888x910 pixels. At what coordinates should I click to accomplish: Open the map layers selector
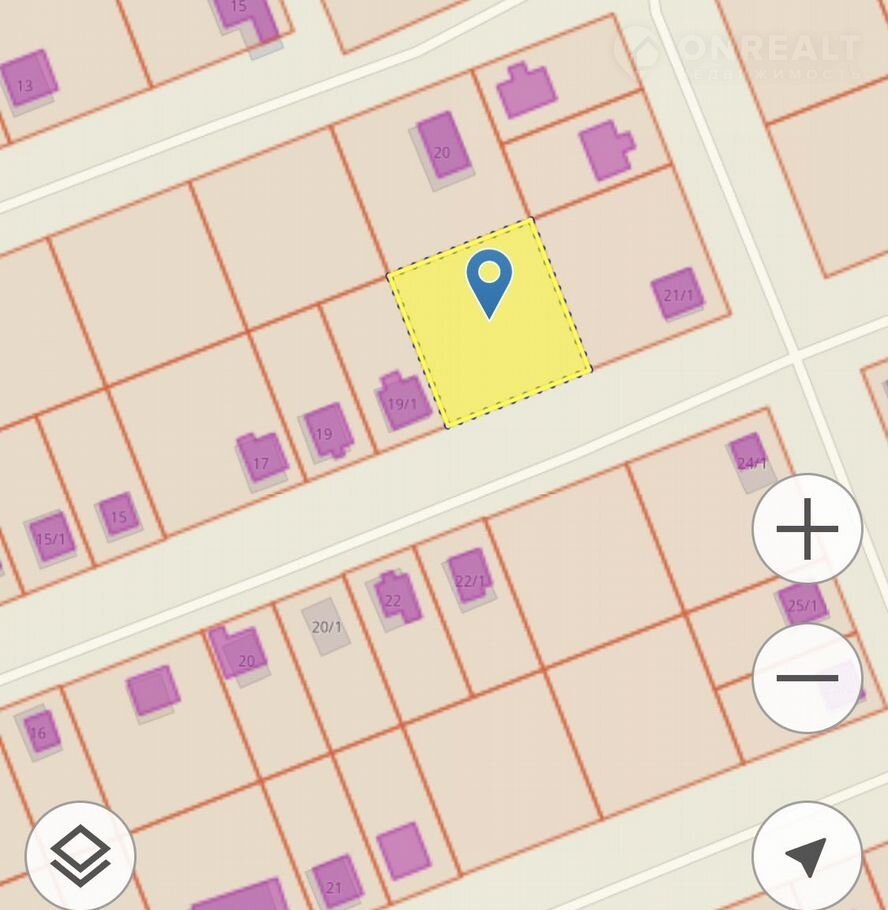coord(80,856)
